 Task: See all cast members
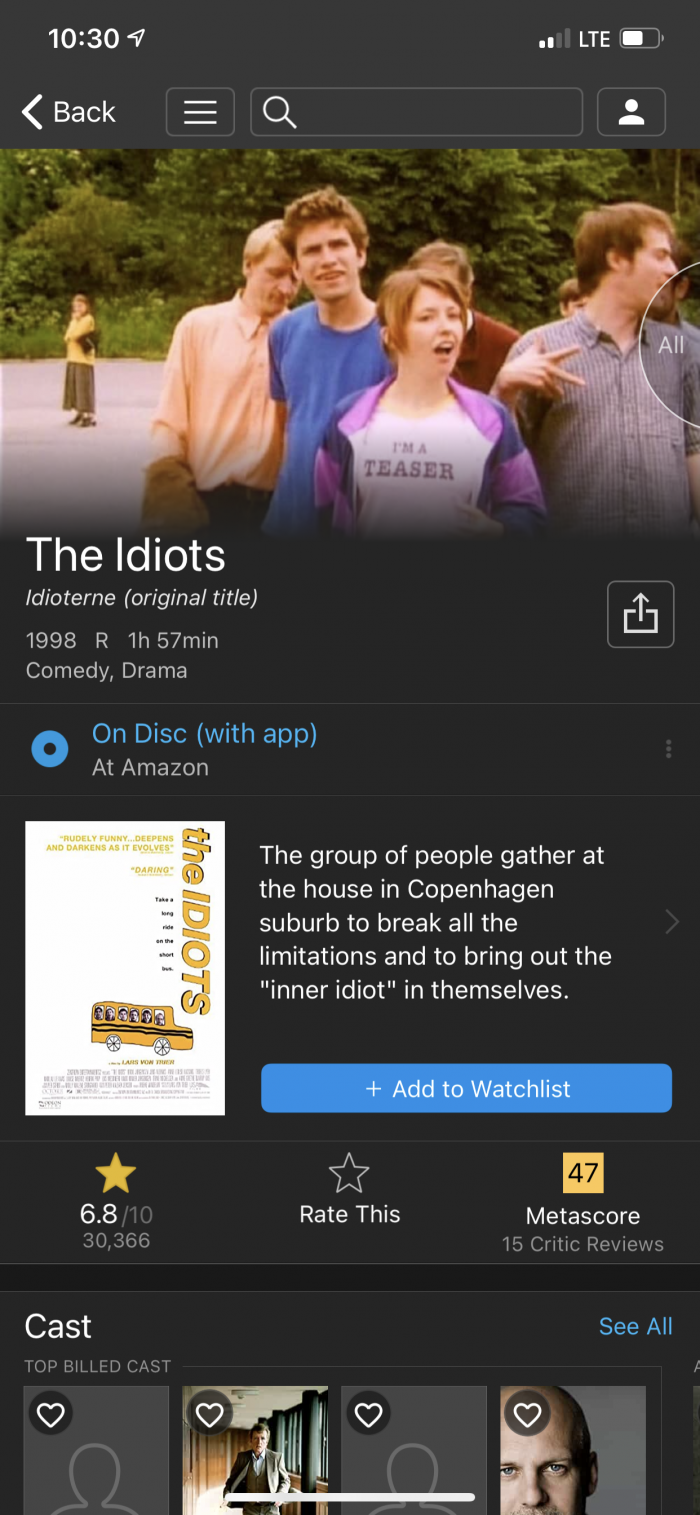635,1326
